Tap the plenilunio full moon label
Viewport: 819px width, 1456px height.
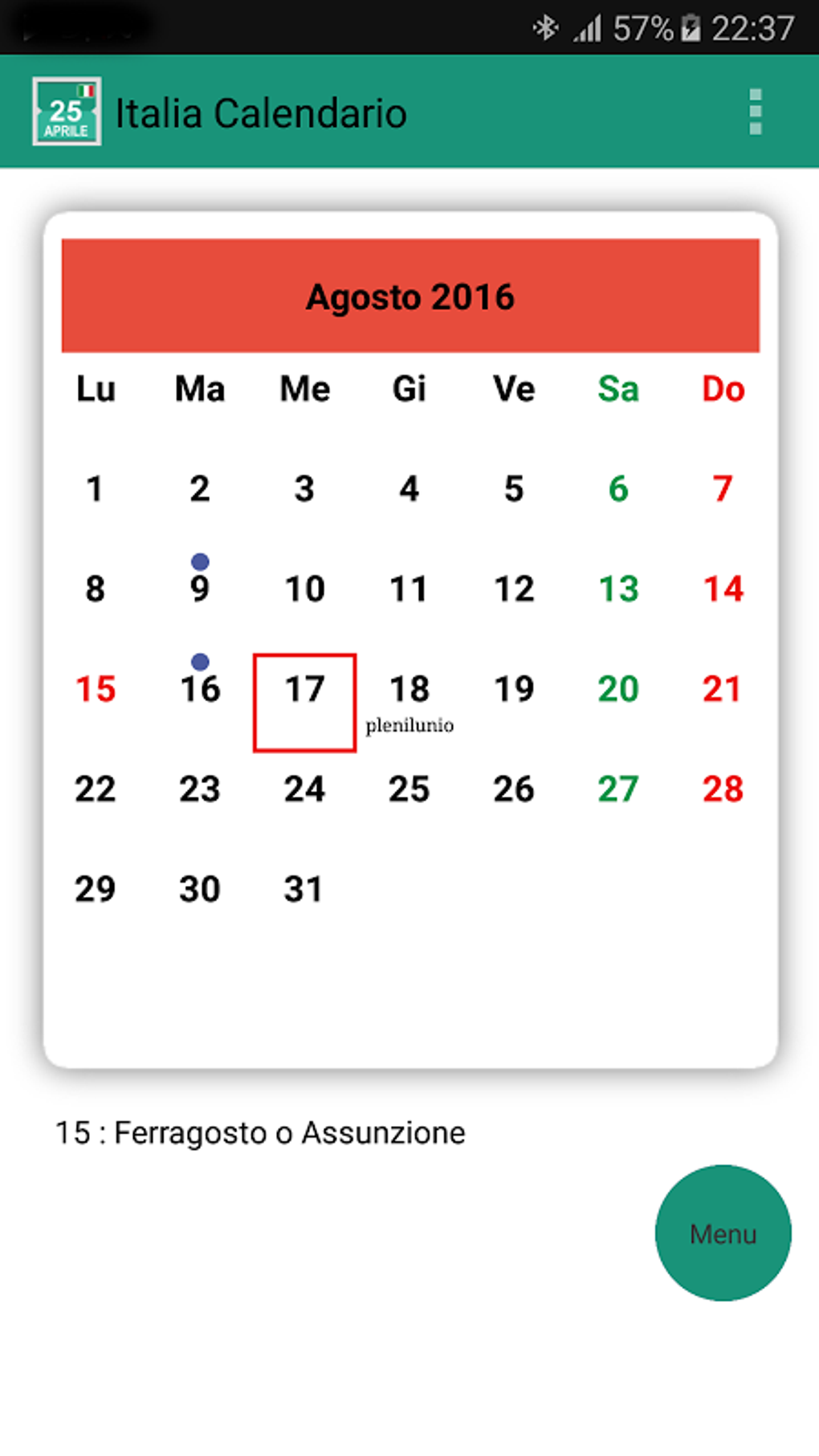(x=410, y=725)
